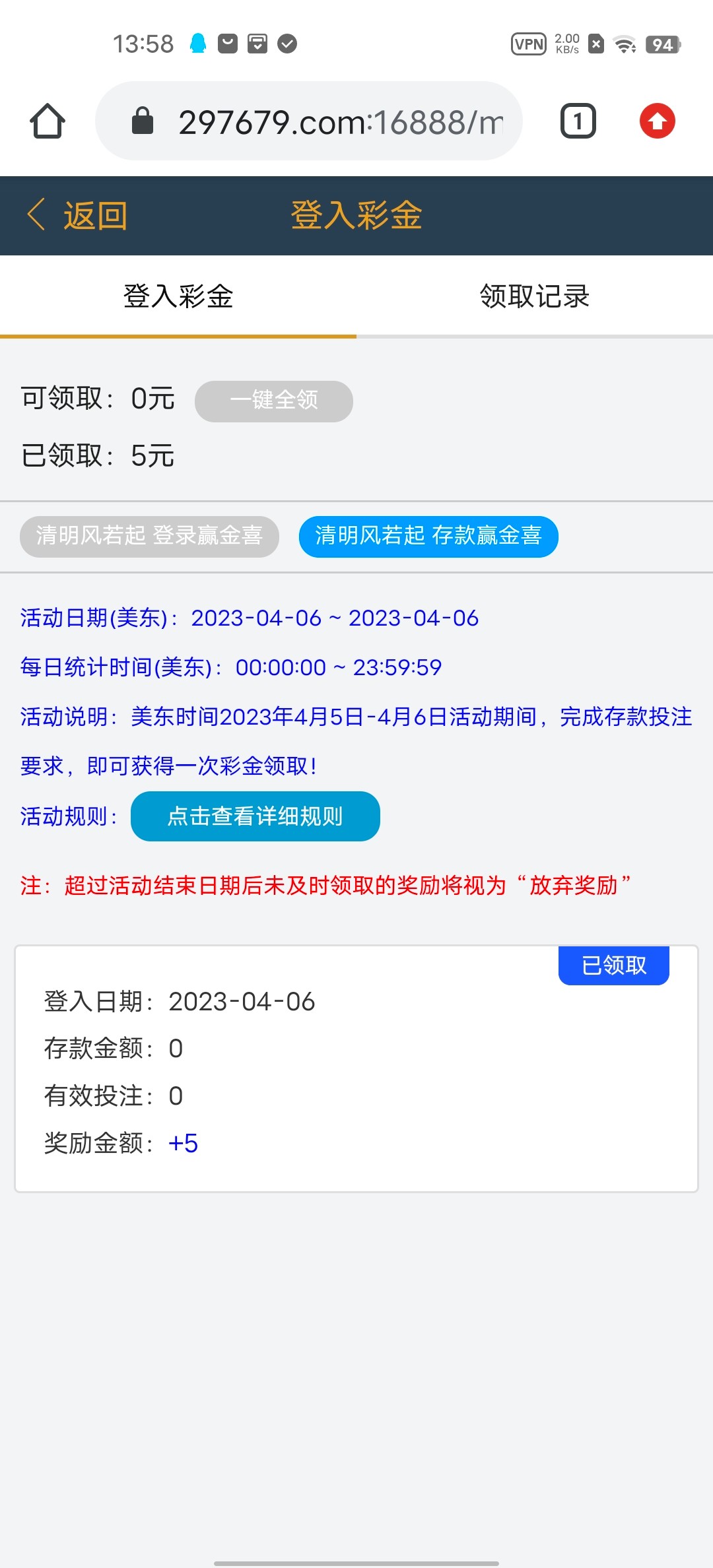Go back using 返回
Image resolution: width=713 pixels, height=1568 pixels.
[x=78, y=216]
